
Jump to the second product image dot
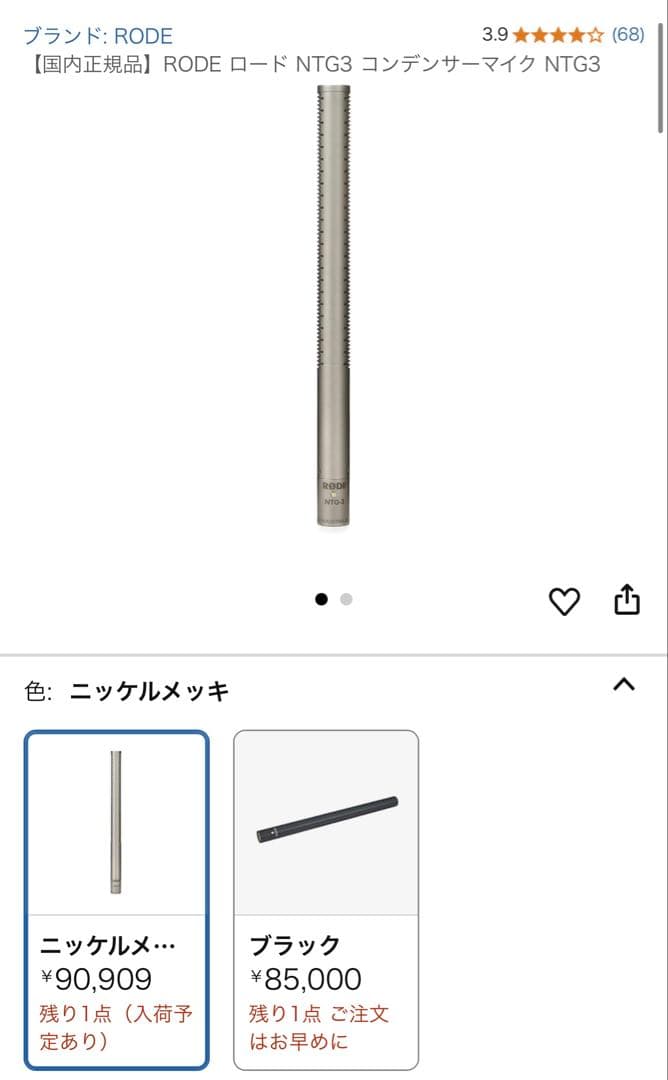pos(347,599)
